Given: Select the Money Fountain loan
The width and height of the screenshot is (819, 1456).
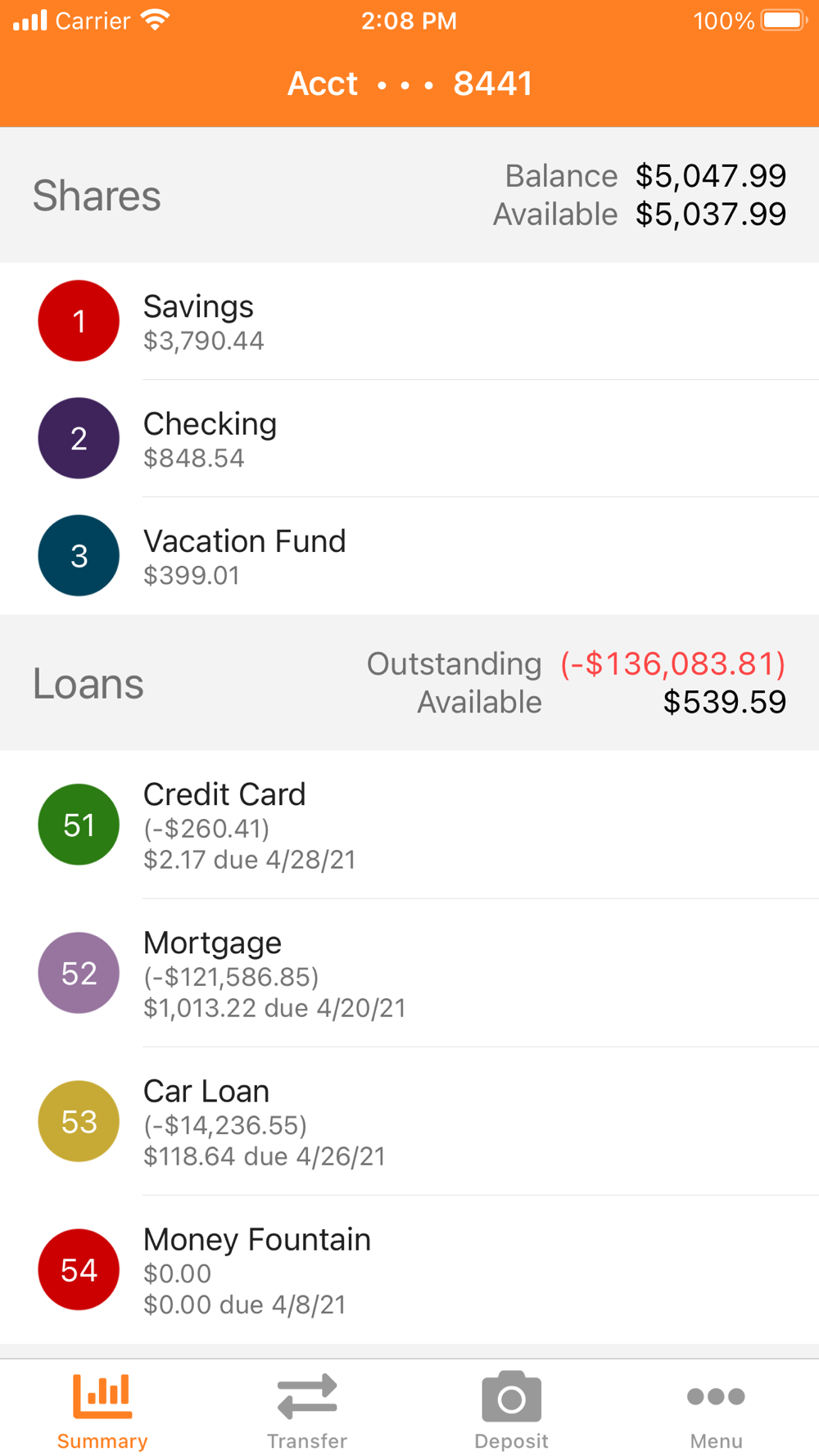Looking at the screenshot, I should 409,1269.
